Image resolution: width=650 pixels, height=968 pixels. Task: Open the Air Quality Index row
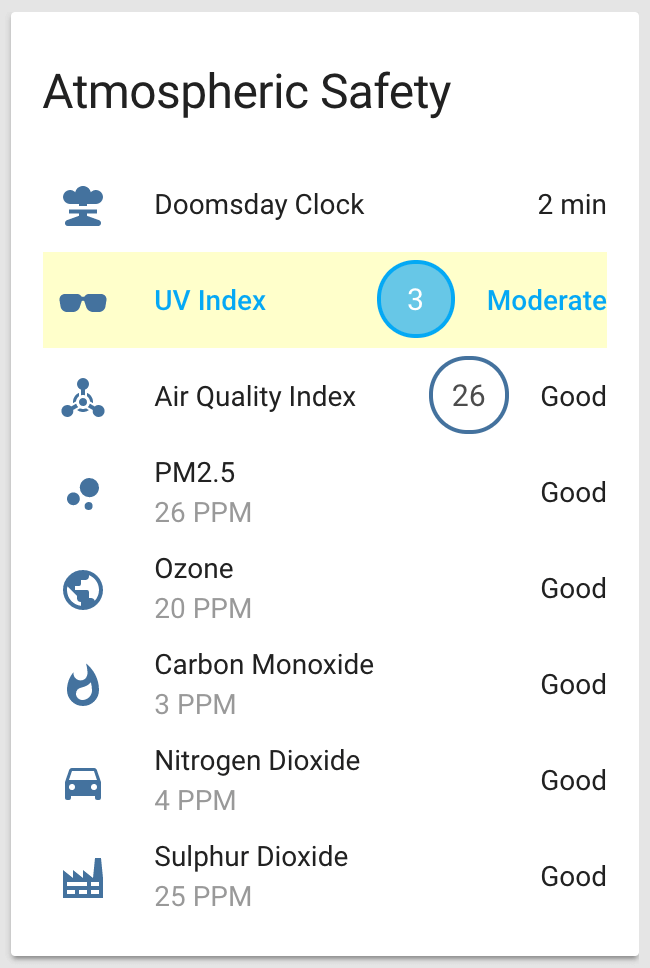(x=255, y=397)
